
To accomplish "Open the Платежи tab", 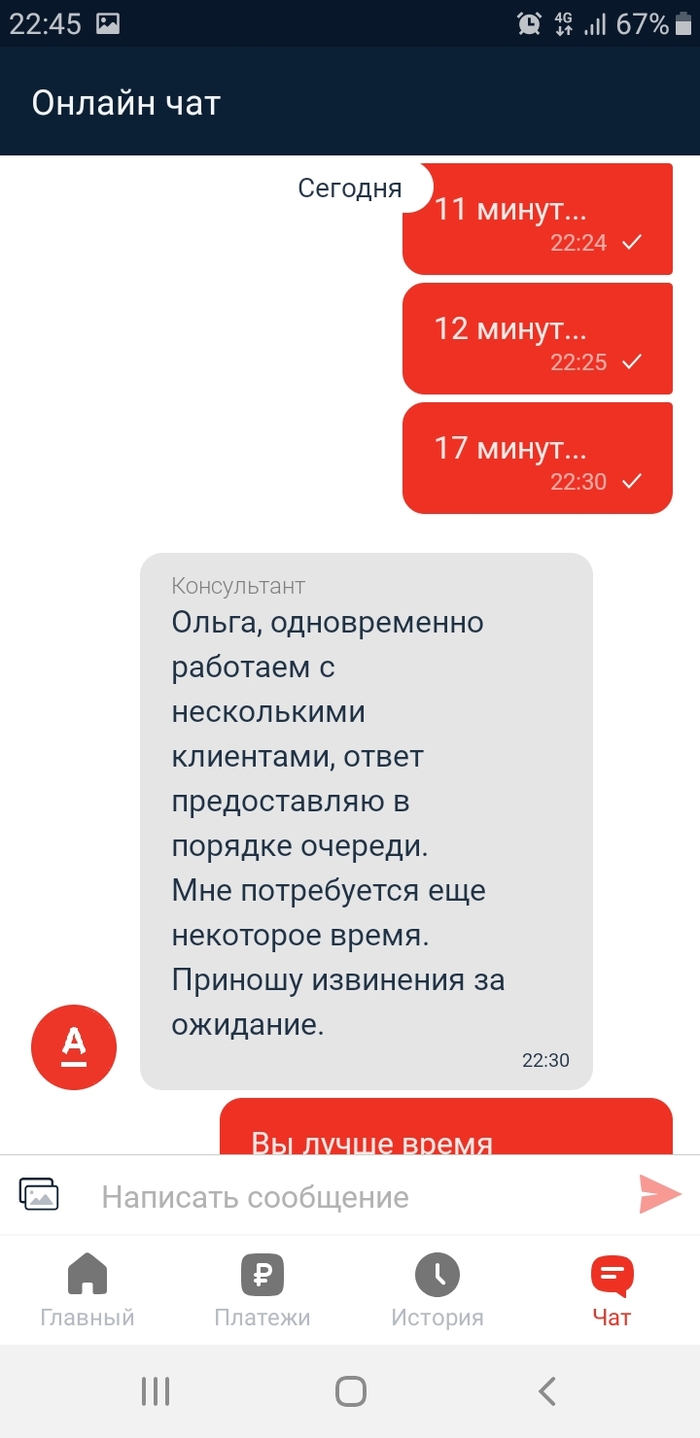I will point(262,1290).
